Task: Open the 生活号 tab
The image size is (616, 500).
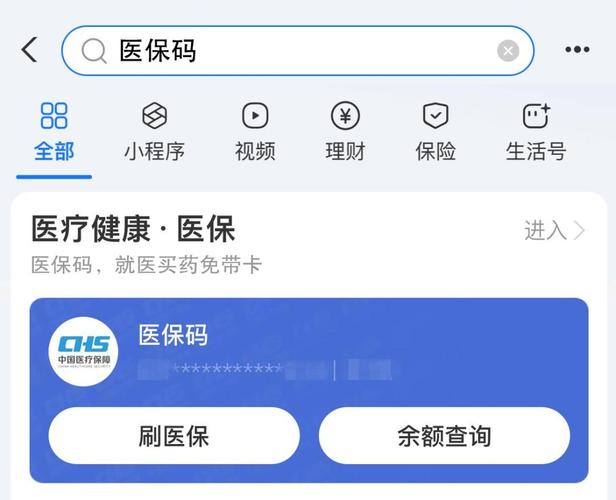Action: (536, 132)
